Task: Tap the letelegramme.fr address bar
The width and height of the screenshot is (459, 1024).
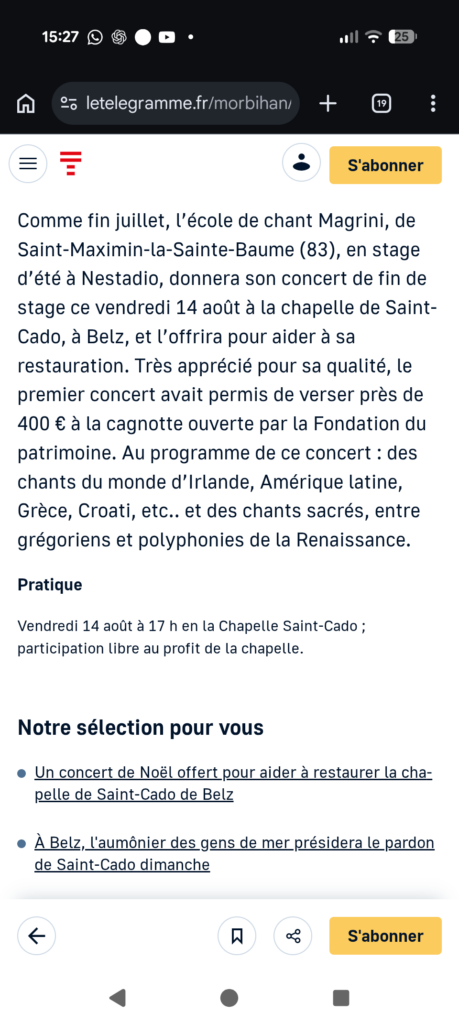Action: point(176,103)
